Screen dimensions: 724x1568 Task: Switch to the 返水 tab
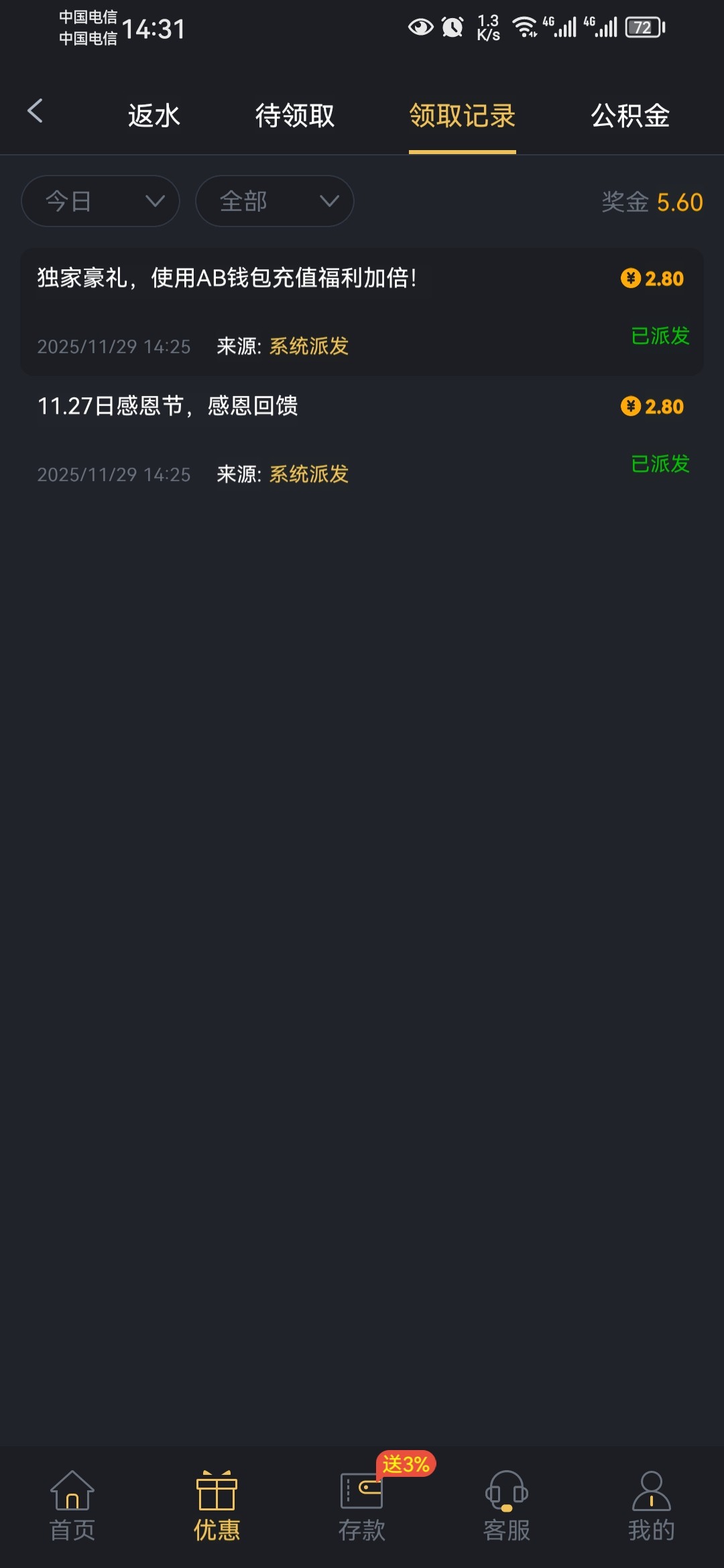pyautogui.click(x=153, y=115)
